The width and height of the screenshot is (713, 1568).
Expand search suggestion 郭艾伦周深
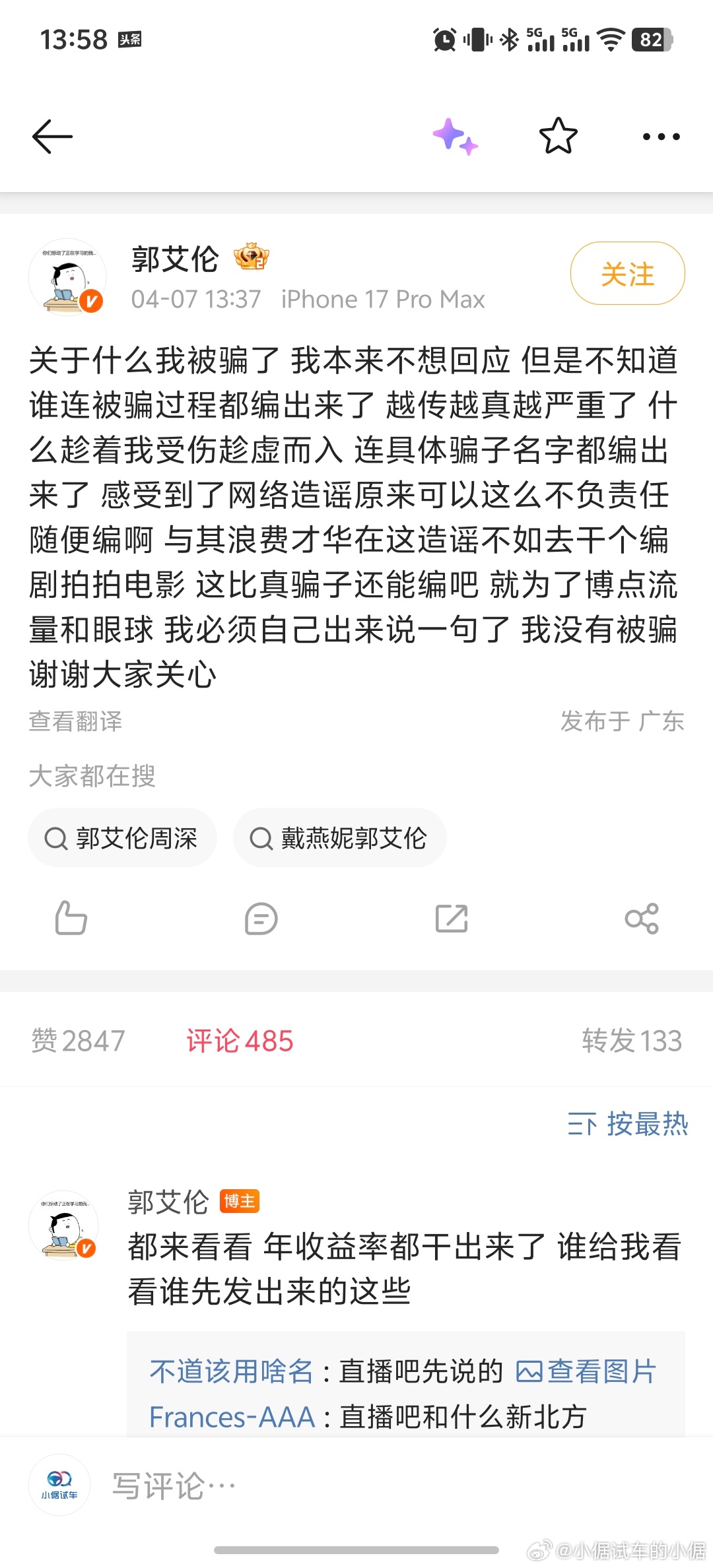(122, 837)
